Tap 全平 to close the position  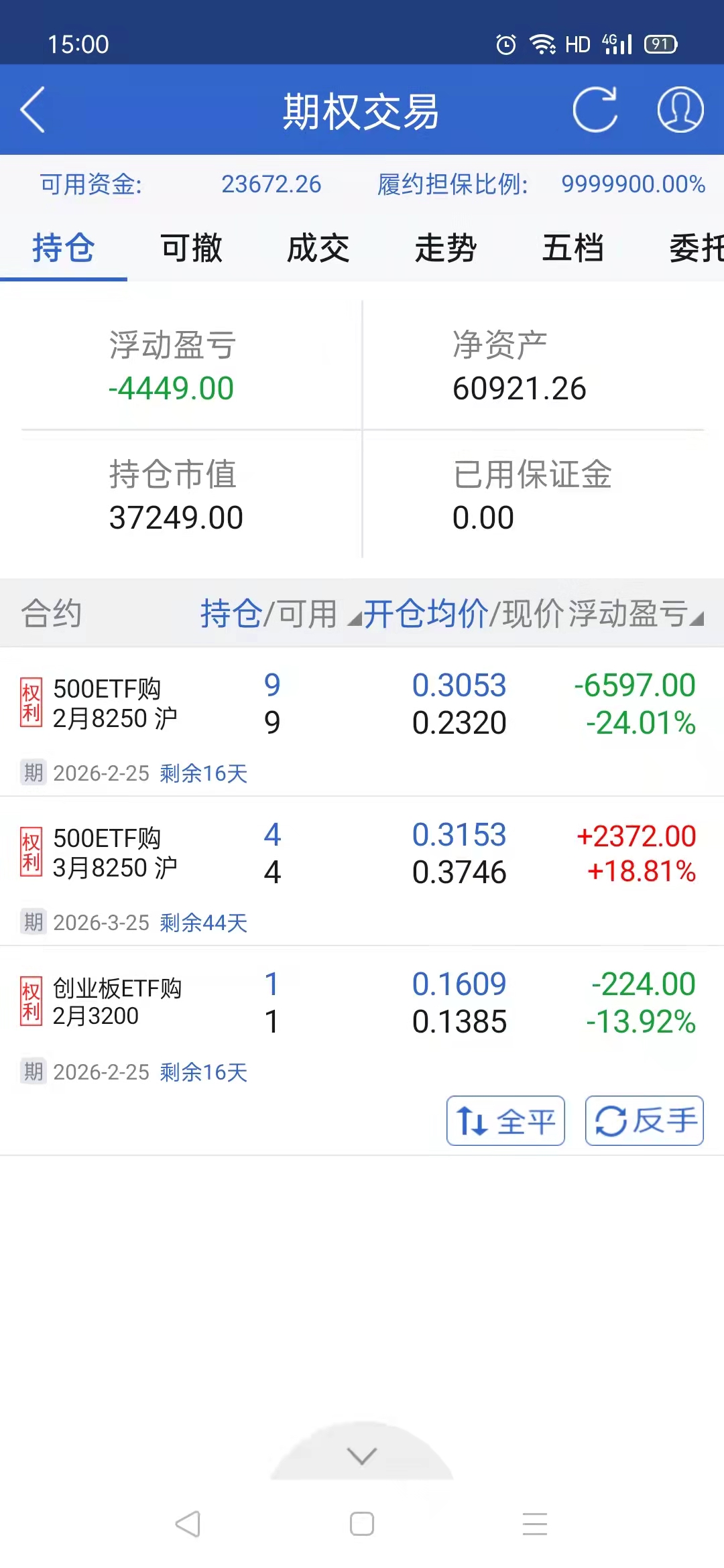pyautogui.click(x=505, y=1120)
